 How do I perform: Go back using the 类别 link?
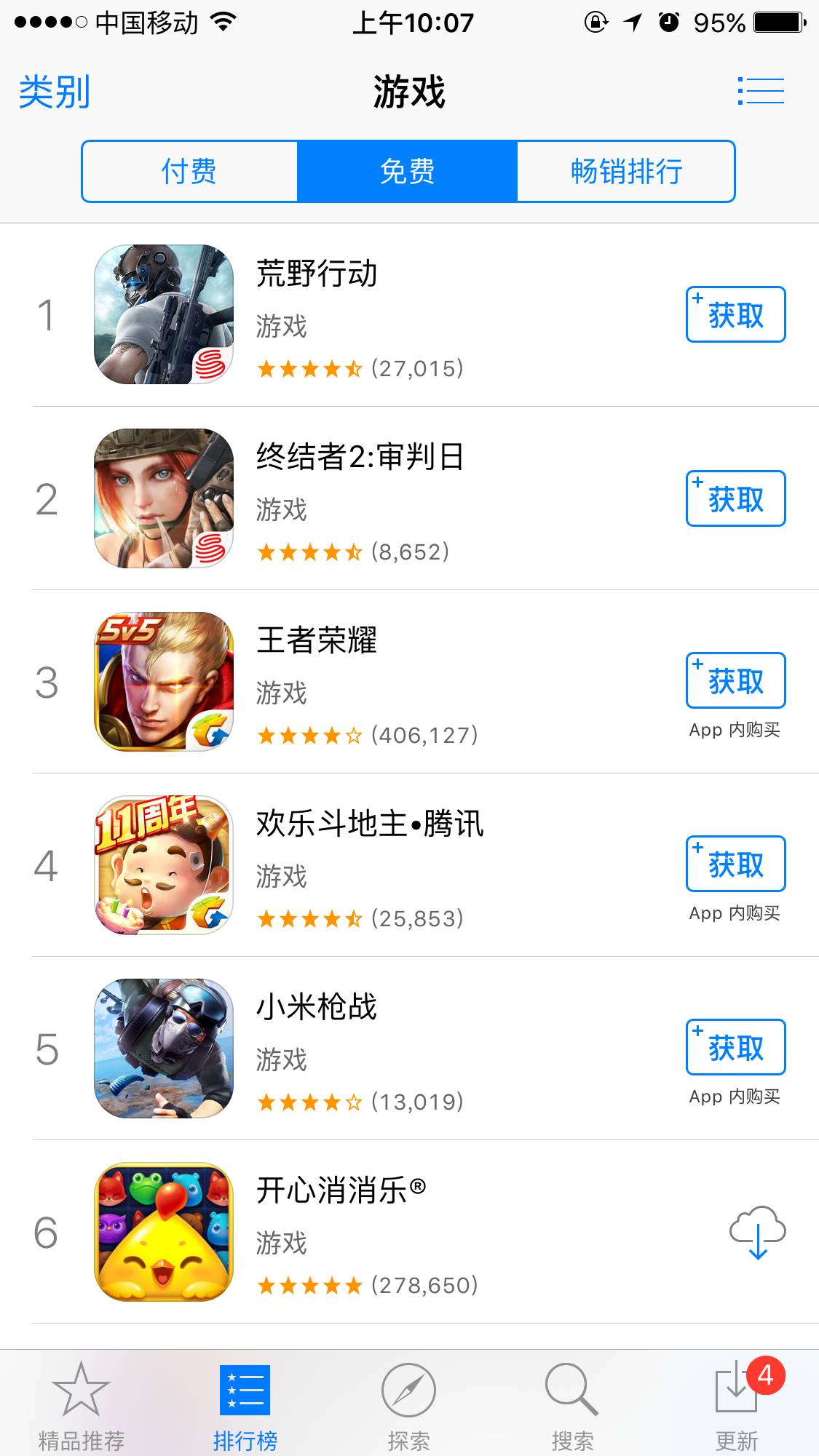click(53, 90)
